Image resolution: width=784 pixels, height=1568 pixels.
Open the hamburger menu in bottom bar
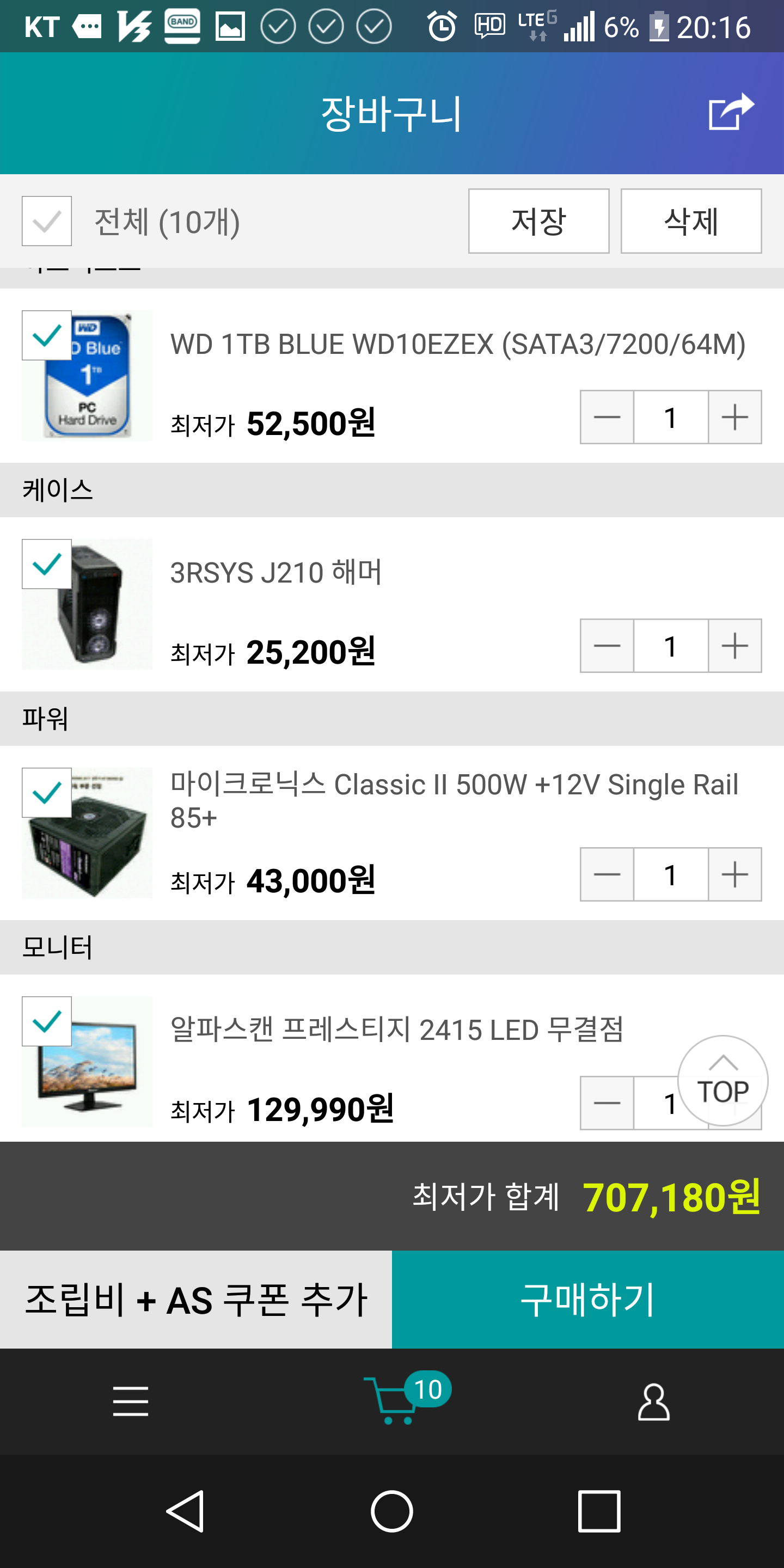tap(130, 1401)
